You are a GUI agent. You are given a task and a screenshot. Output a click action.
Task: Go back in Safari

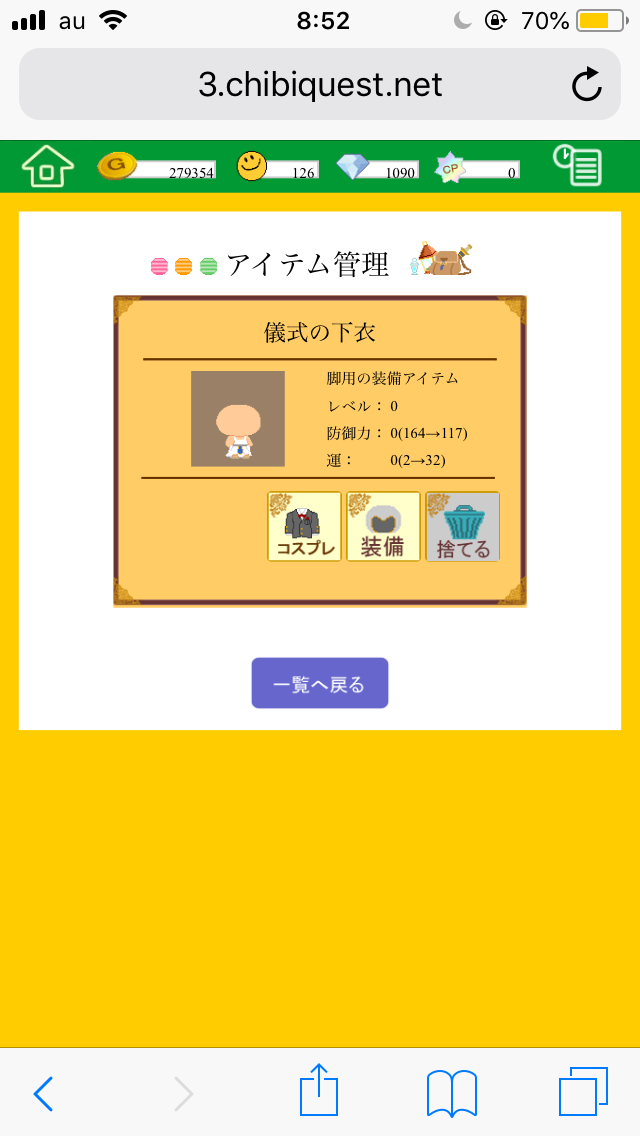[43, 1094]
